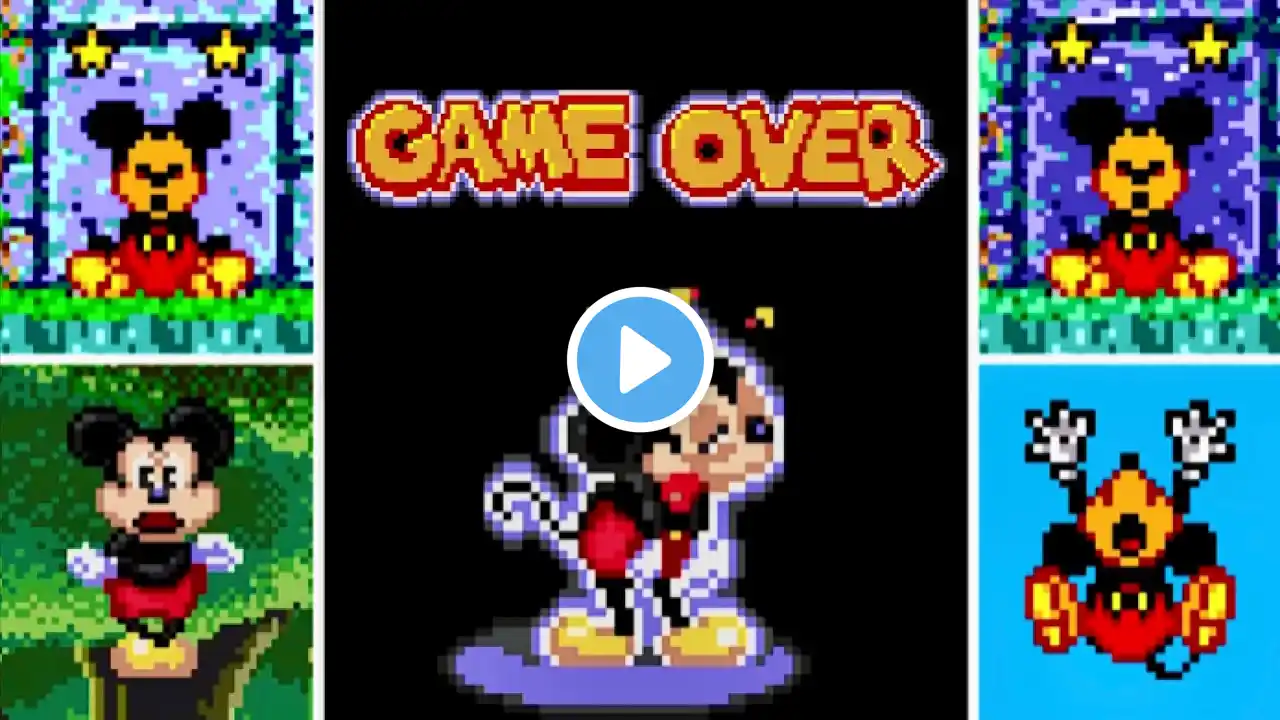This screenshot has width=1280, height=720.
Task: Play the Game Over video
Action: [640, 360]
